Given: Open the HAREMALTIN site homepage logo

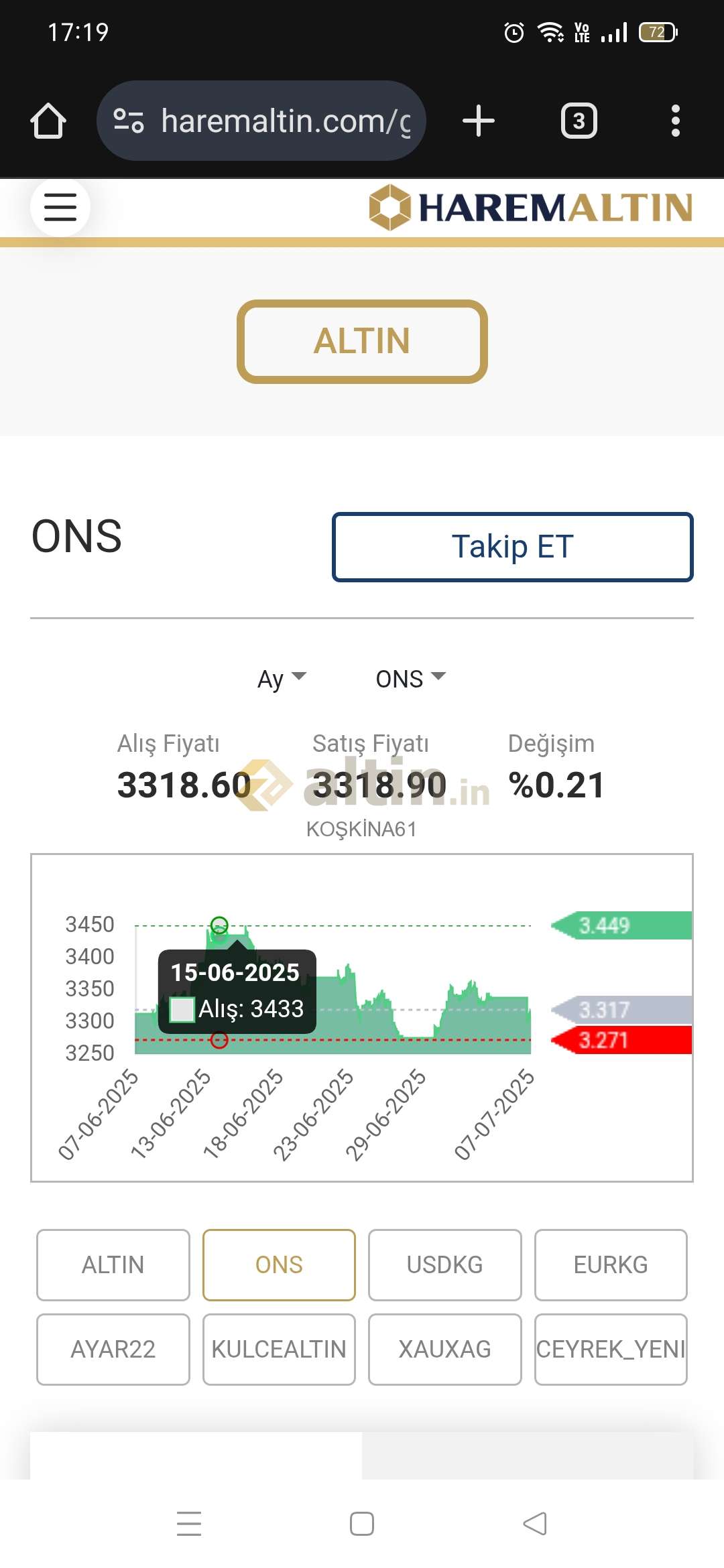Looking at the screenshot, I should 530,207.
